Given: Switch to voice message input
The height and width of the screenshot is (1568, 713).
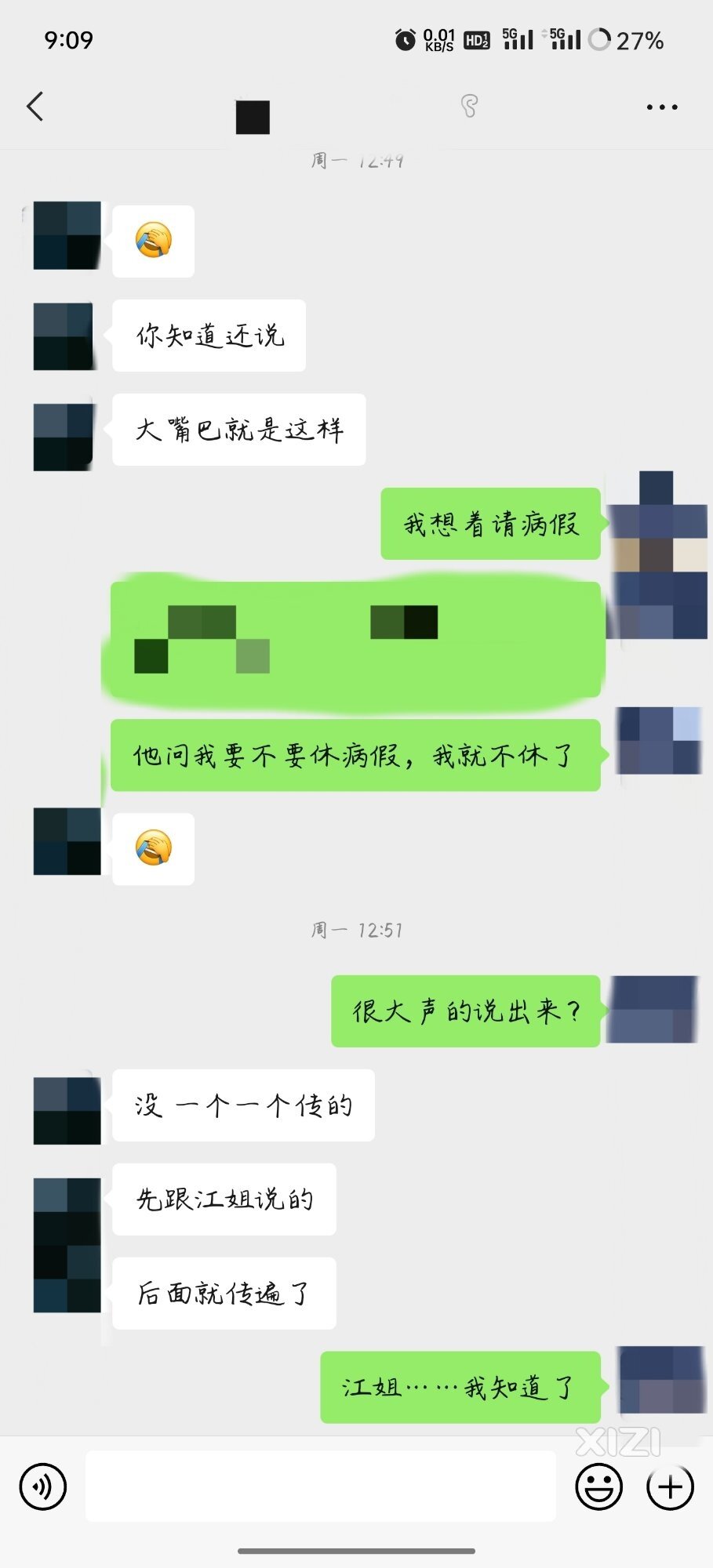Looking at the screenshot, I should (x=43, y=1486).
